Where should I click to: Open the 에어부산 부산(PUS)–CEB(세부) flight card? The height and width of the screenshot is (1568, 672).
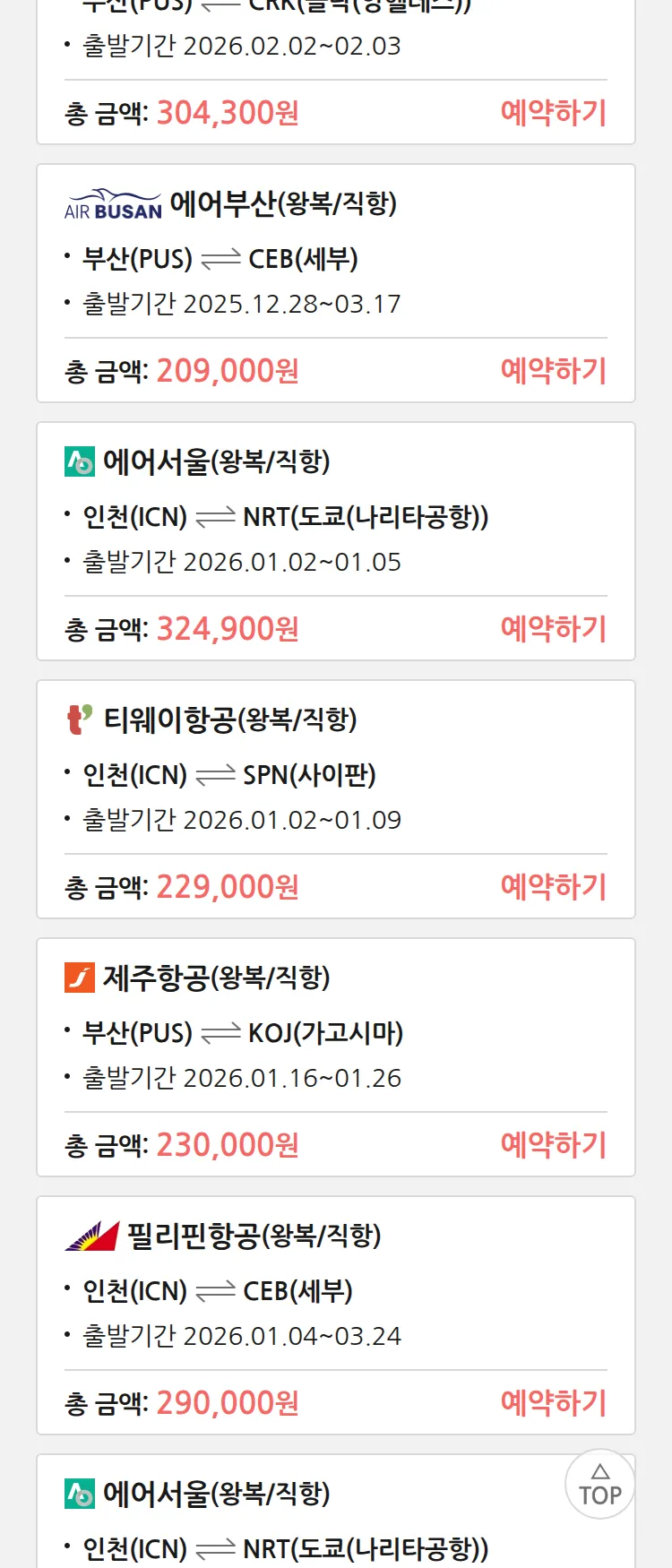click(335, 260)
